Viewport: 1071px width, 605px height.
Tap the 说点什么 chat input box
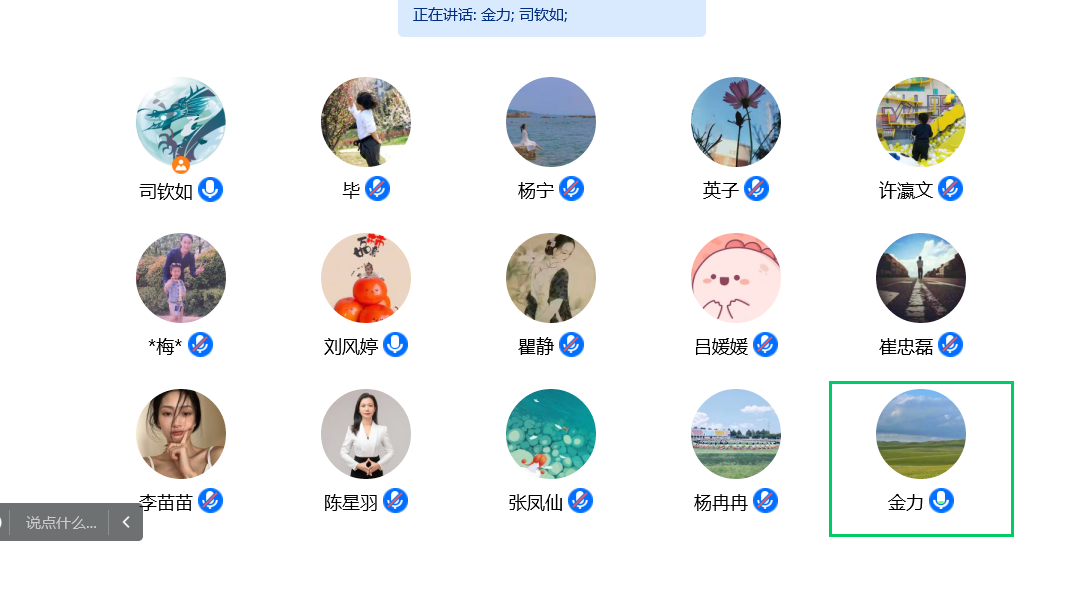61,522
